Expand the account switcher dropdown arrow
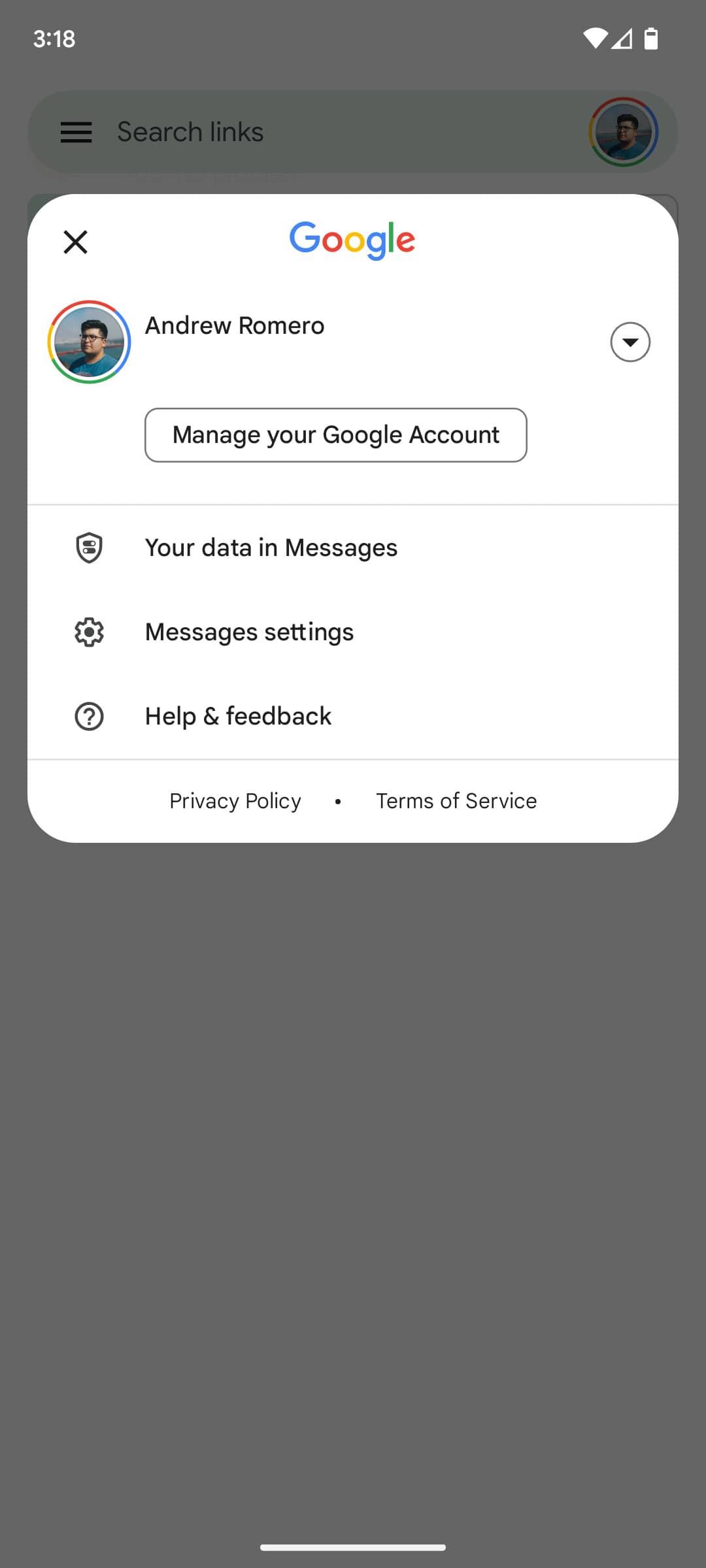706x1568 pixels. [x=630, y=342]
